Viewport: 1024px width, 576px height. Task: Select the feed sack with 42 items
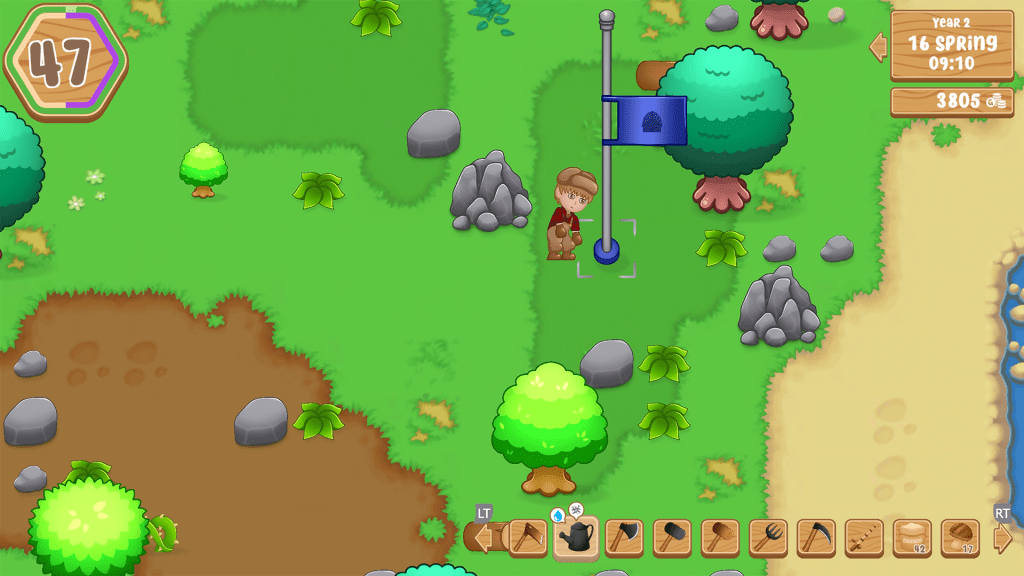(912, 538)
